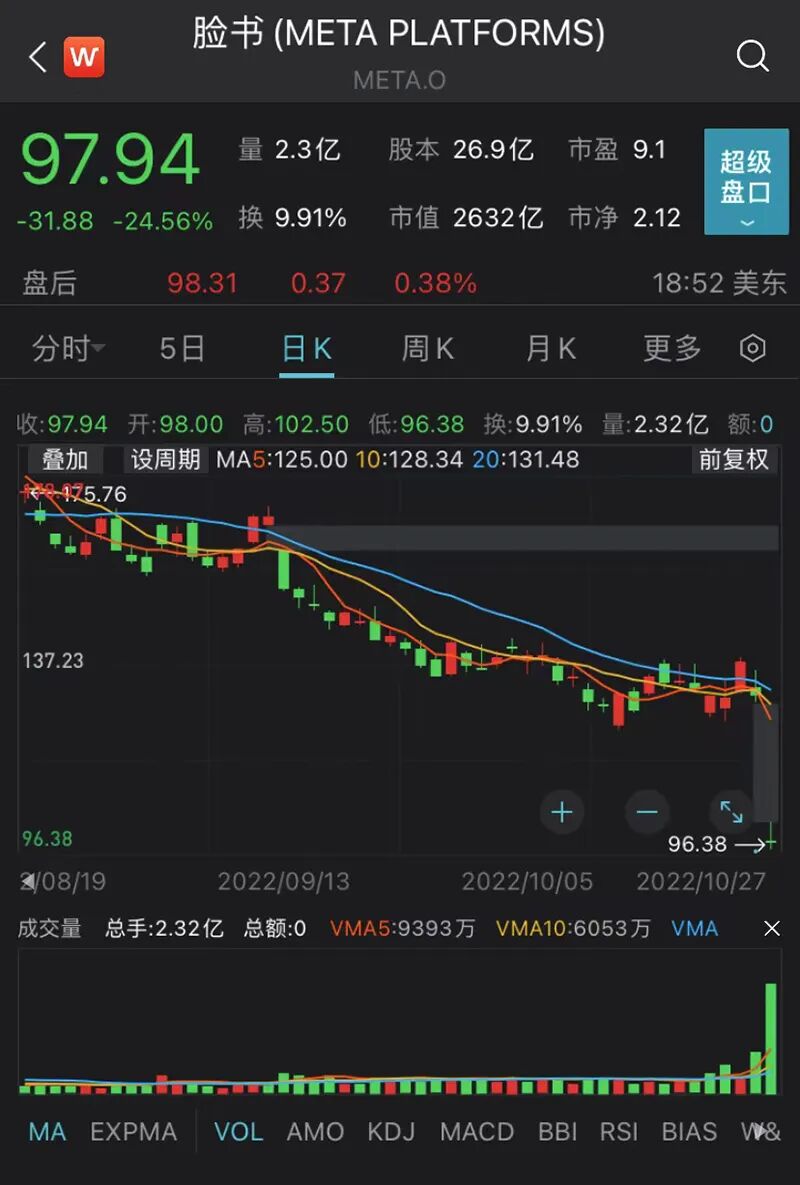
Task: Select the 月K monthly chart tab
Action: point(551,348)
